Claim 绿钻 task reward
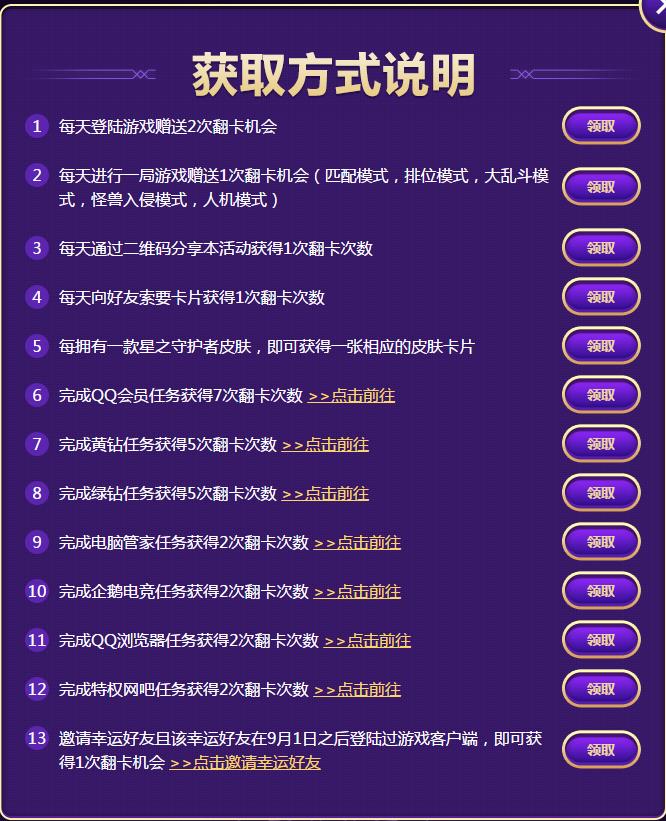 click(601, 493)
